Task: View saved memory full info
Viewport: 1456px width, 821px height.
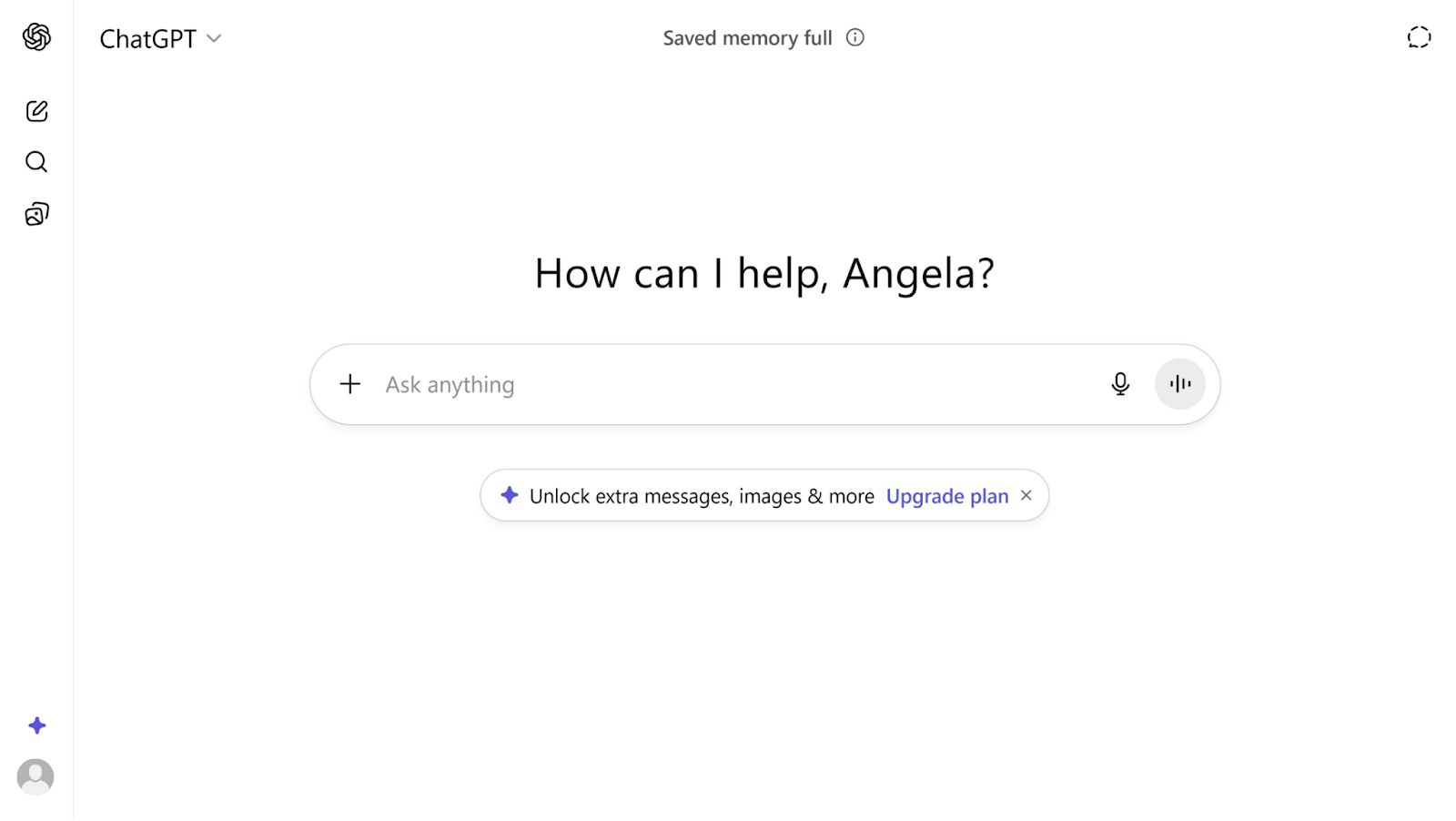Action: point(854,37)
